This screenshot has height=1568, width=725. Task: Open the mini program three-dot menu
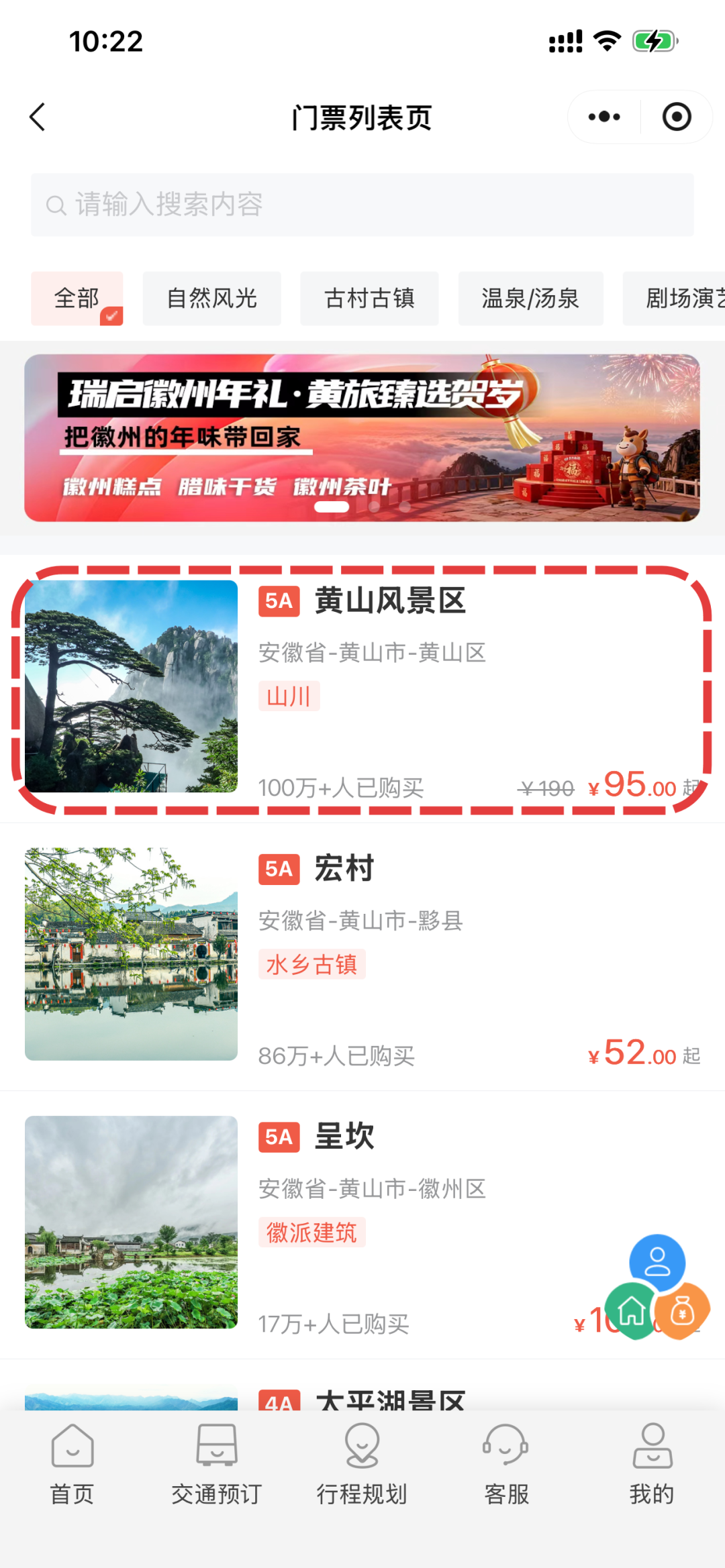604,117
